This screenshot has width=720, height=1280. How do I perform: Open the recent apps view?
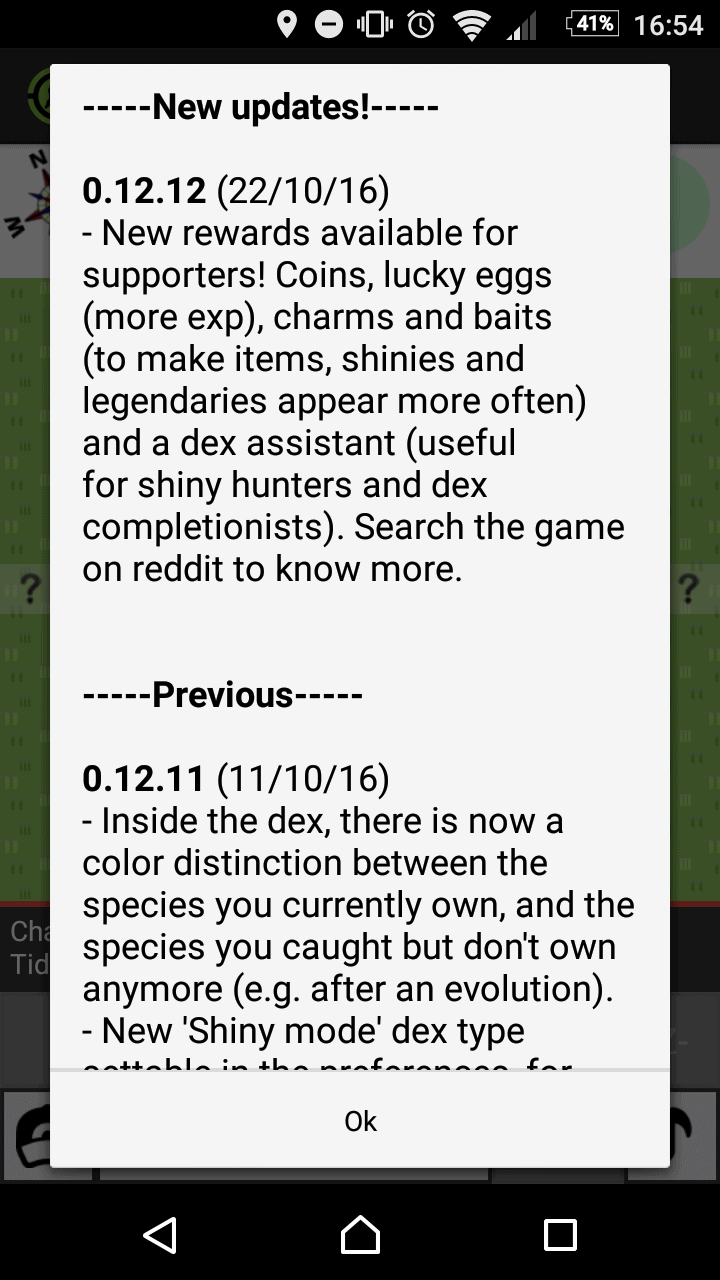[x=560, y=1235]
